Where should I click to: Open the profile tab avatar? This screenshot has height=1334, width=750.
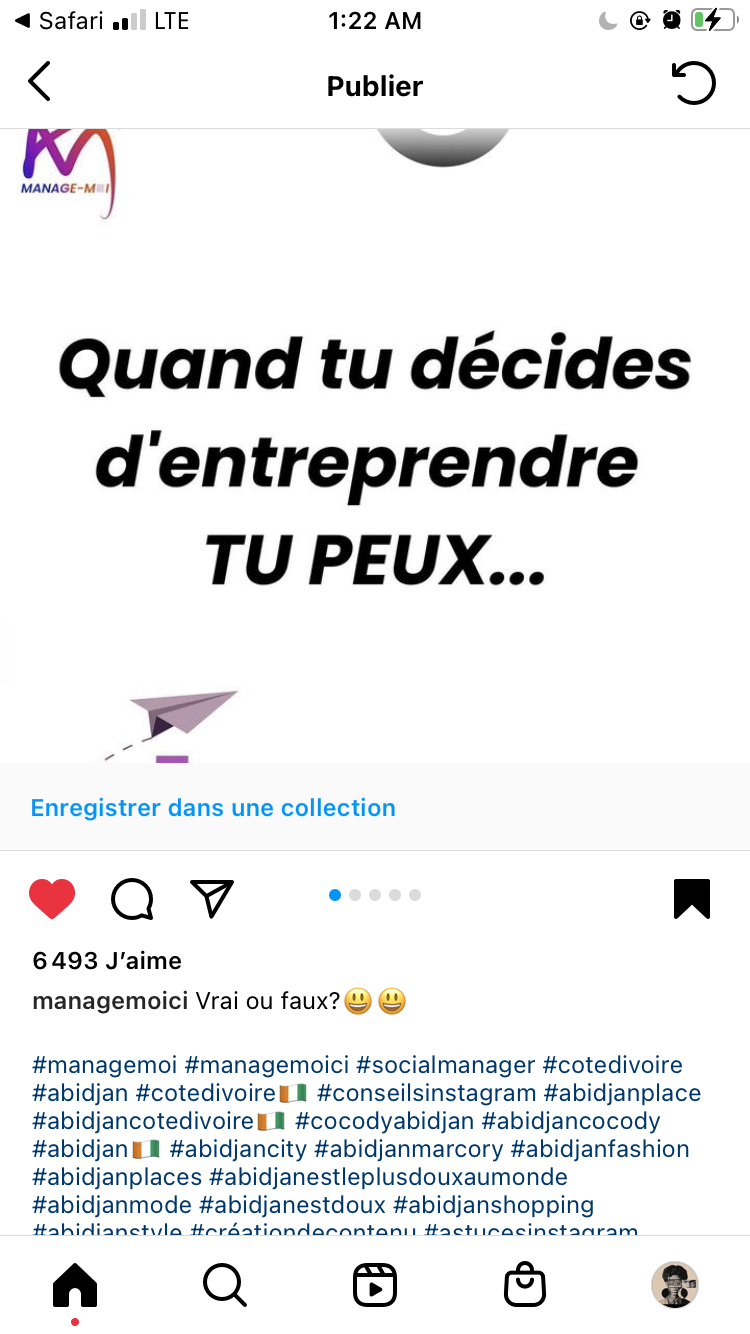675,1285
